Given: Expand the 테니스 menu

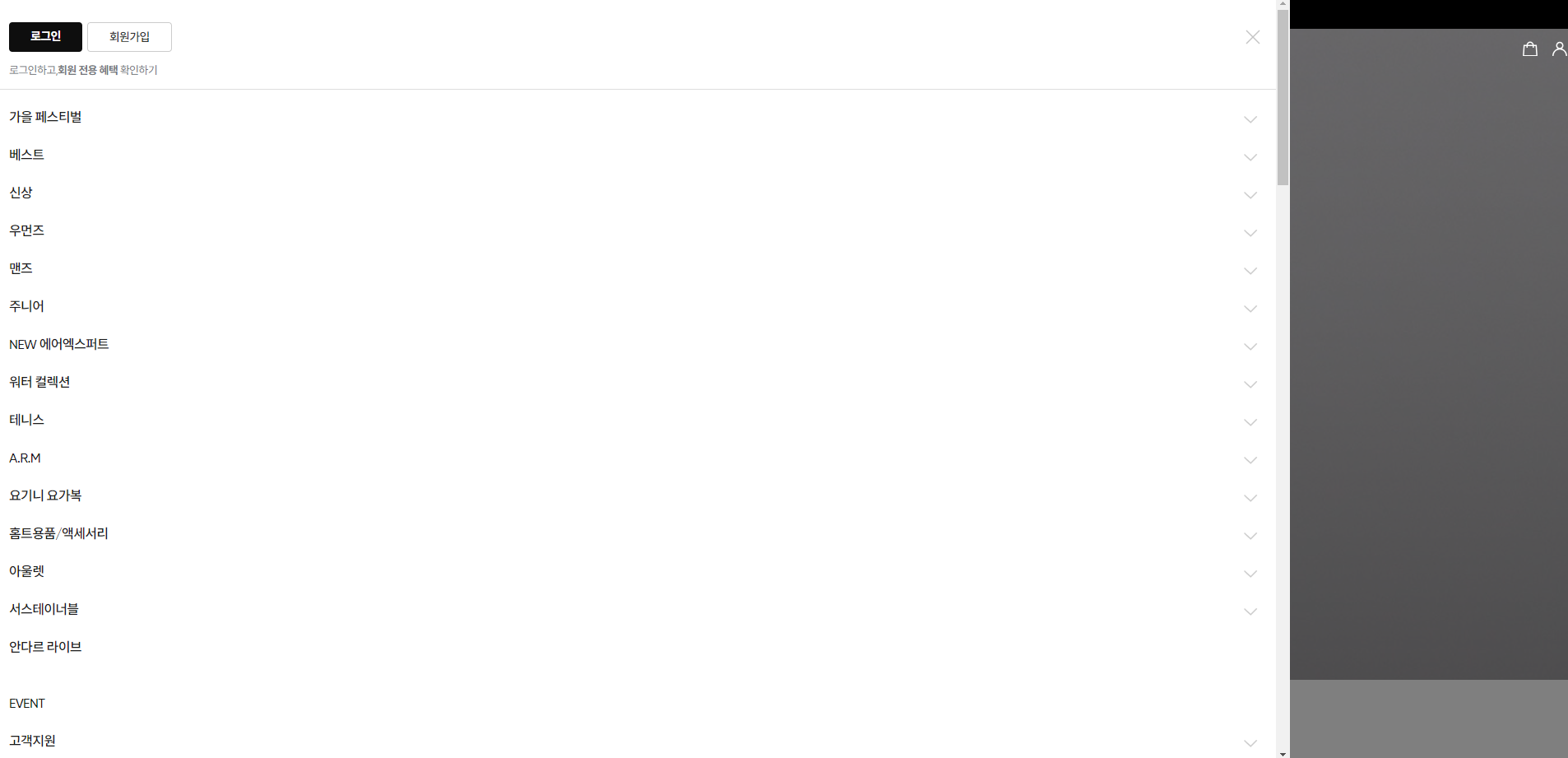Looking at the screenshot, I should click(x=1250, y=422).
